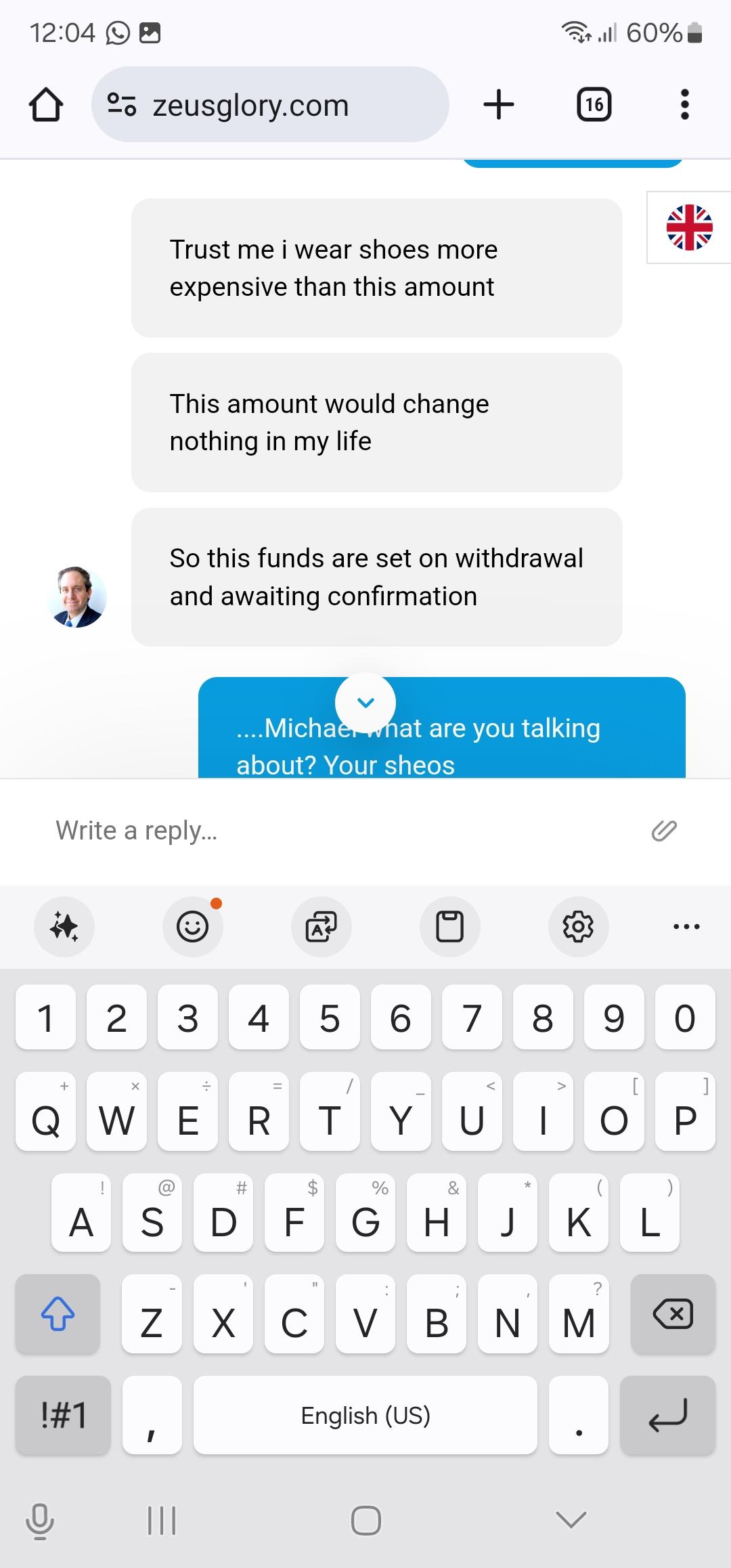
Task: Open the keyboard clipboard
Action: (450, 926)
